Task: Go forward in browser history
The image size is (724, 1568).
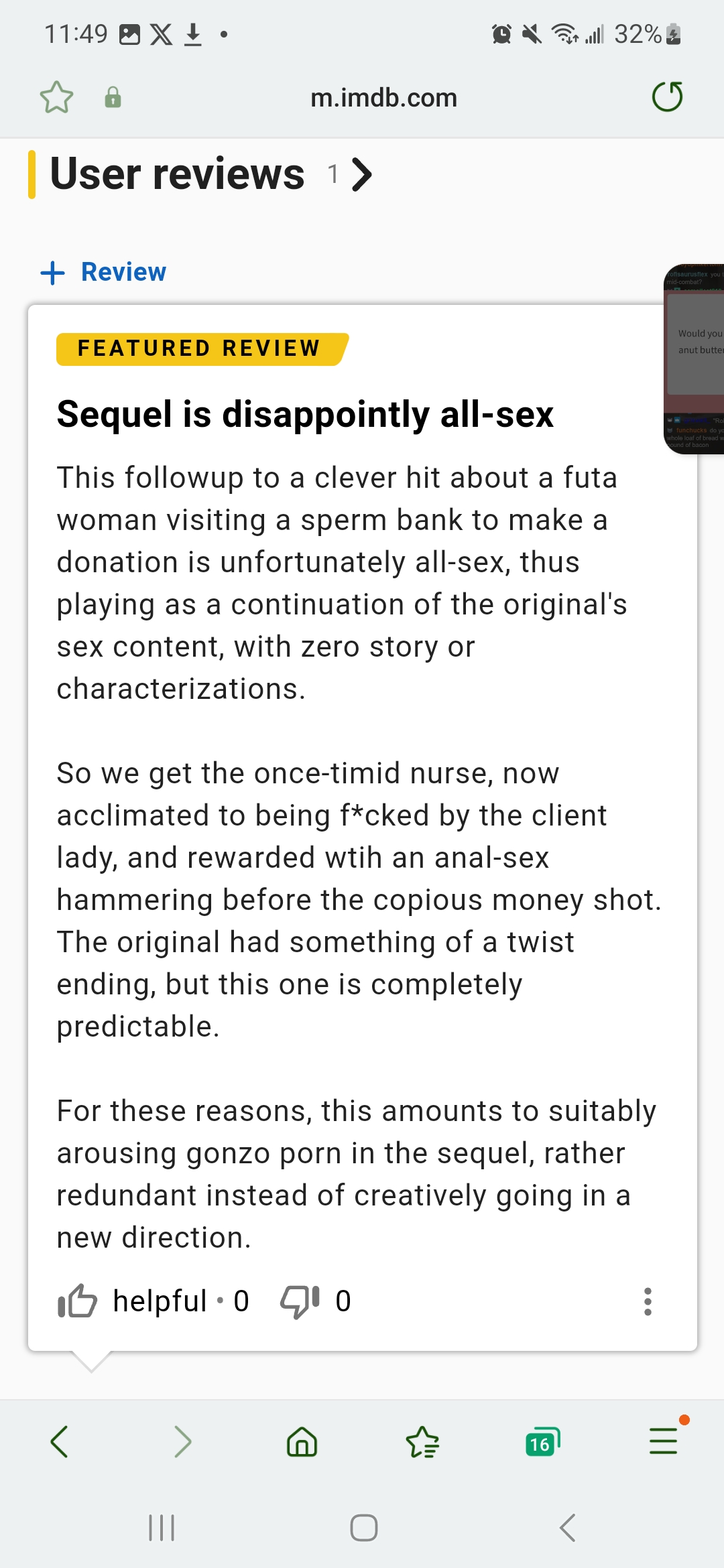Action: (182, 1441)
